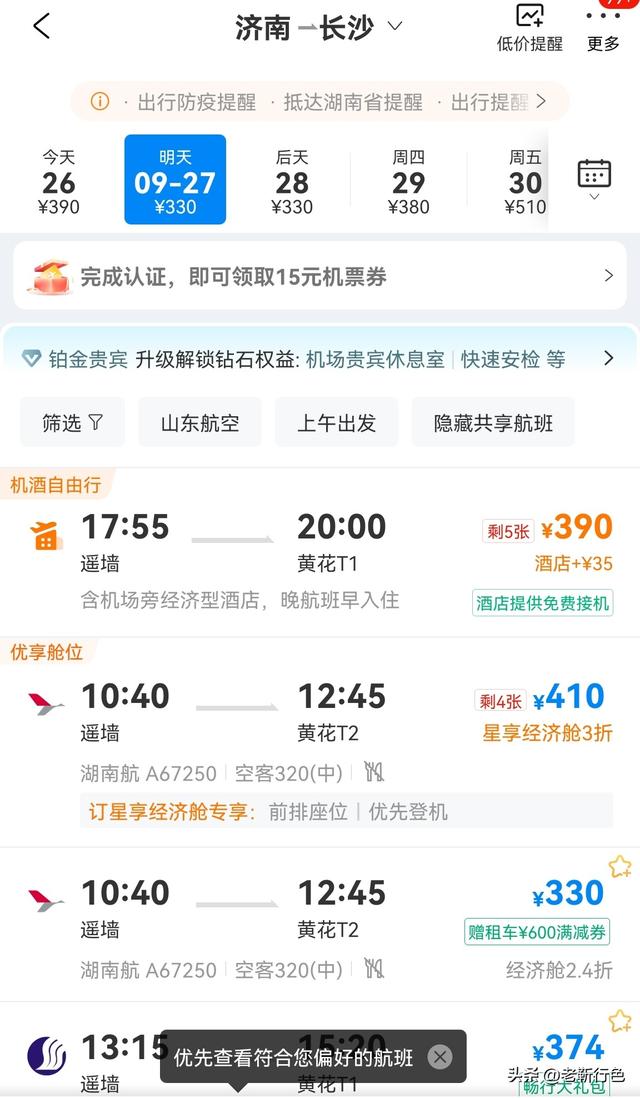Select 周五 30 date tab
This screenshot has width=640, height=1098.
(525, 182)
